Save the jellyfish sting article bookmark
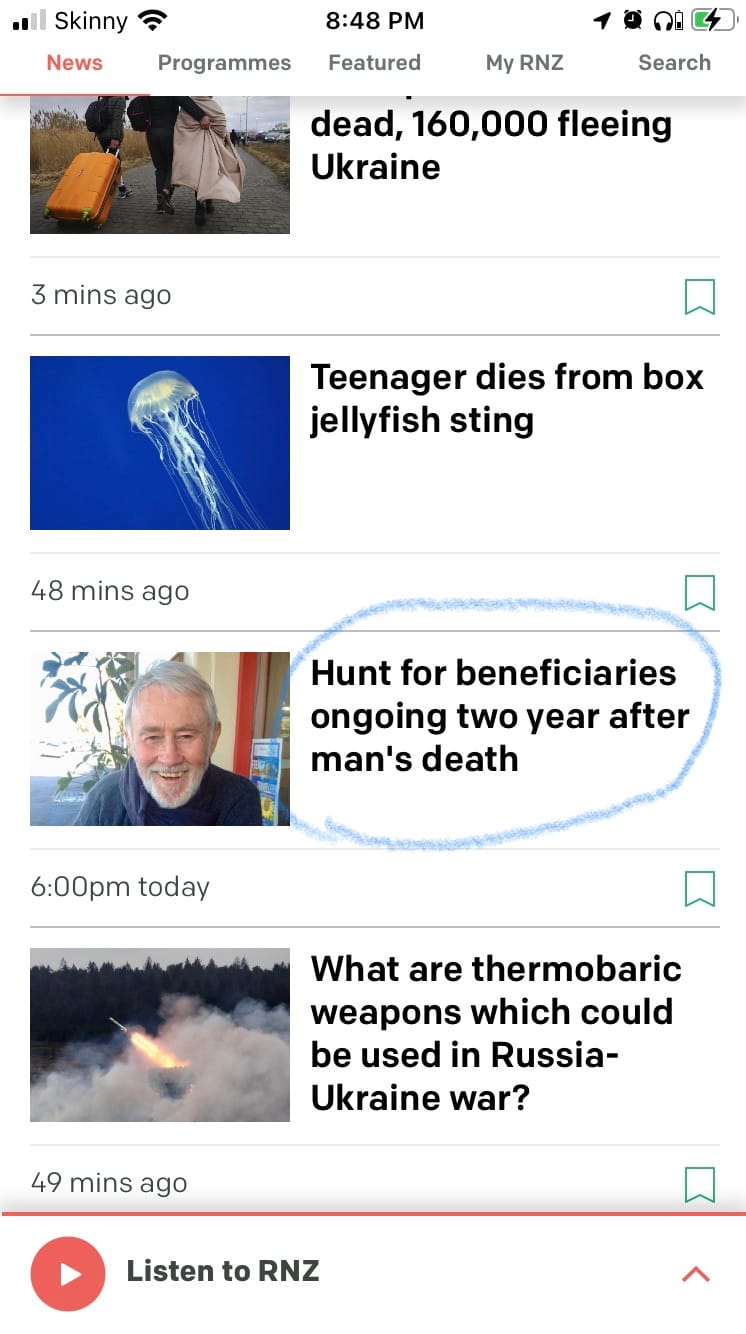Viewport: 746px width, 1334px height. click(700, 593)
